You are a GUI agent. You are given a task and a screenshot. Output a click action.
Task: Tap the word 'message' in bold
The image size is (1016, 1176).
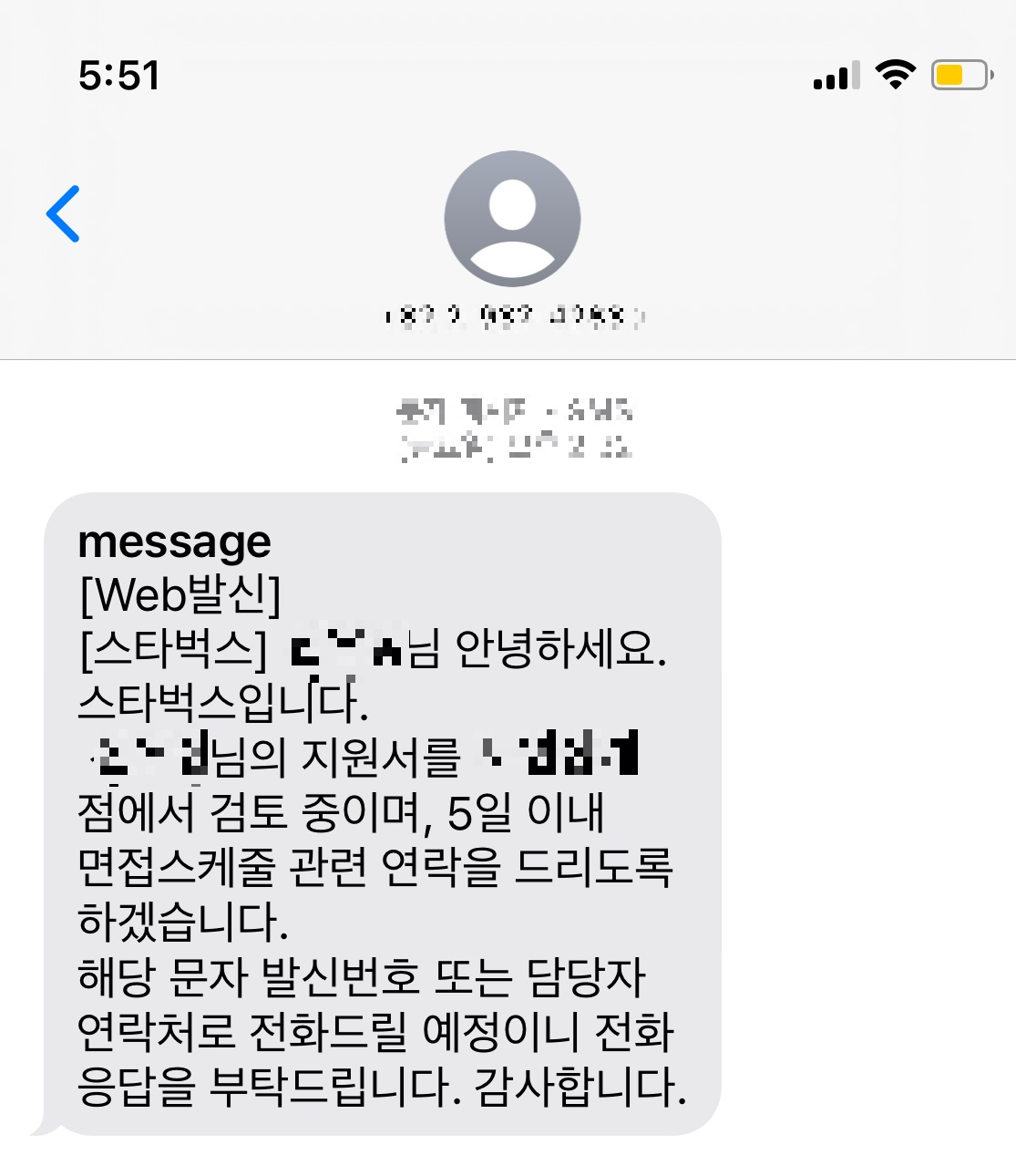click(172, 541)
